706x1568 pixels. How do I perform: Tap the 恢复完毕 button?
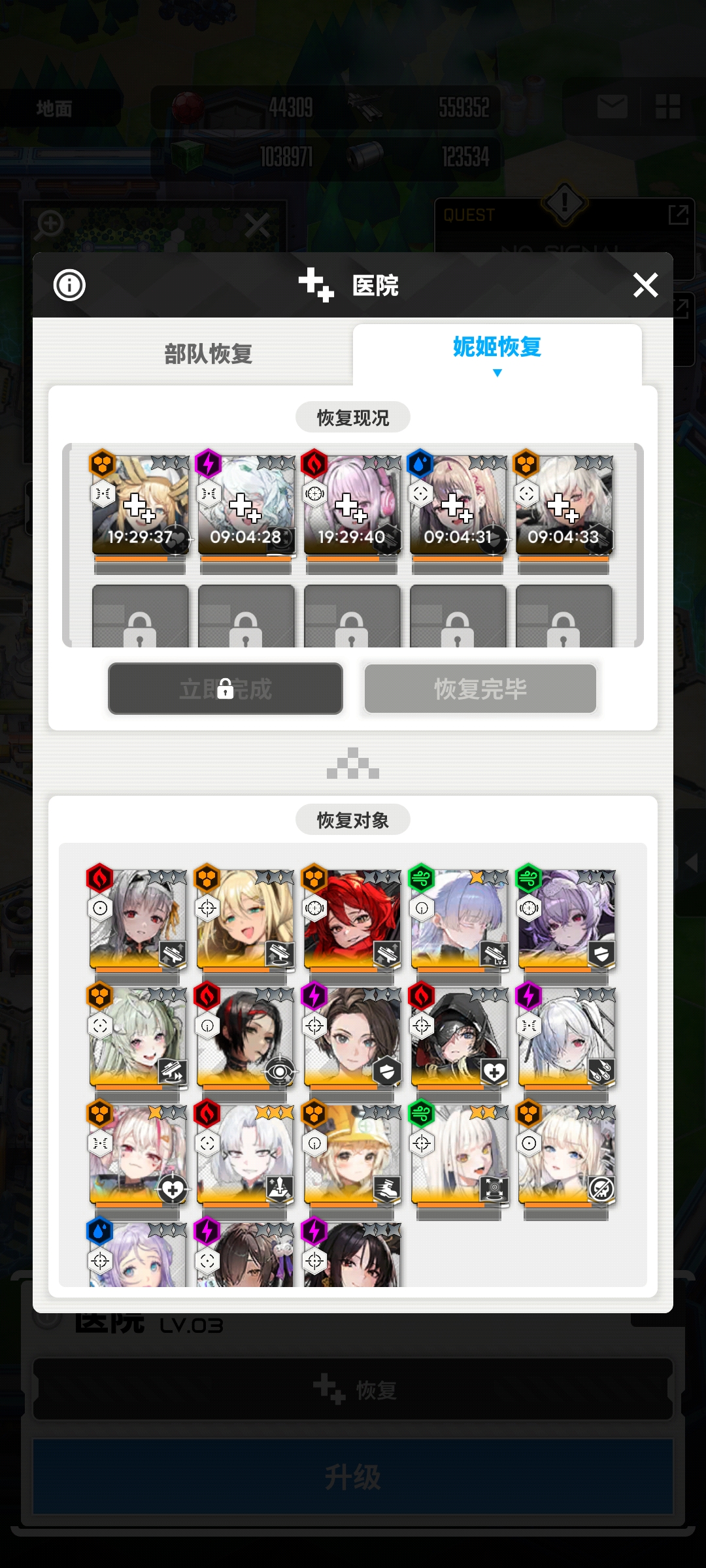point(480,689)
